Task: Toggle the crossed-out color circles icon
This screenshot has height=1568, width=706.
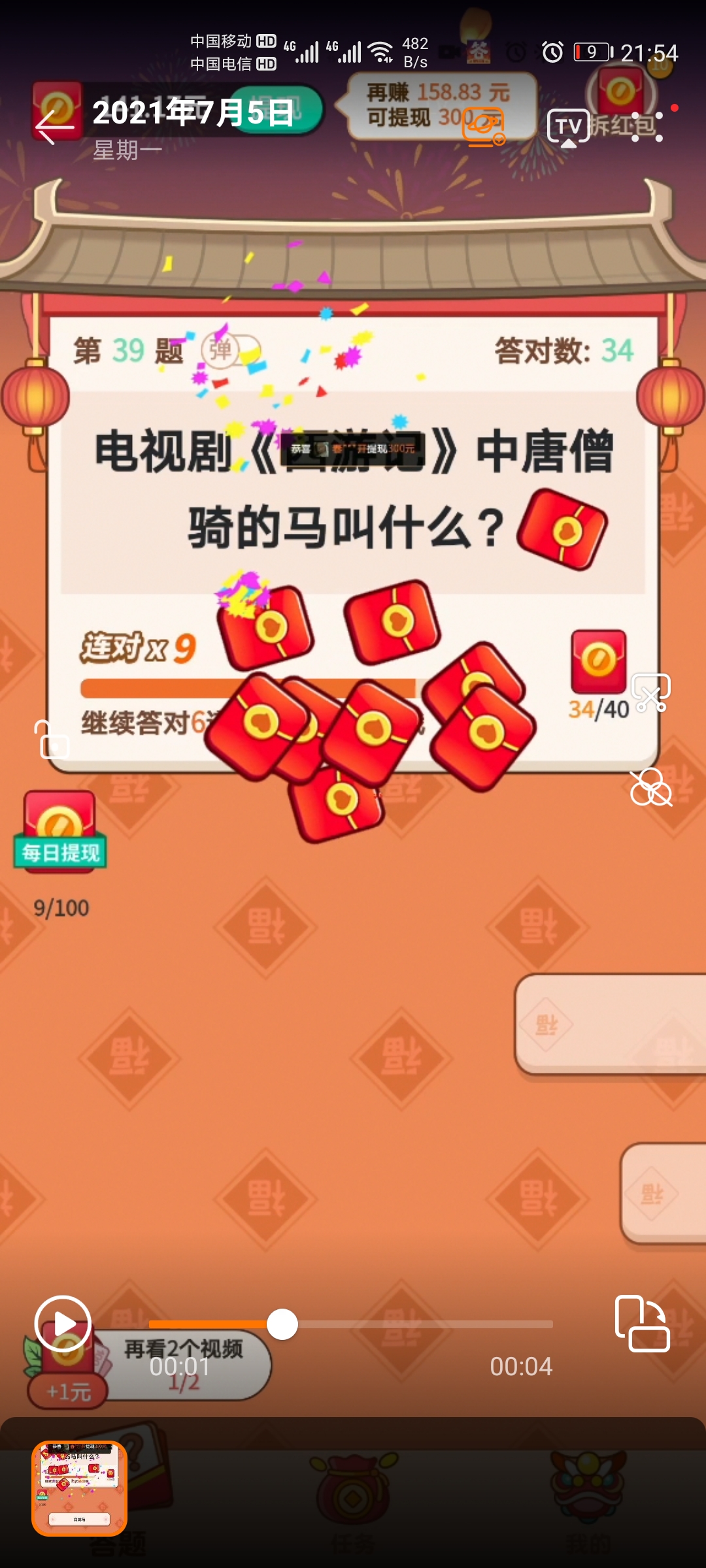Action: coord(650,787)
